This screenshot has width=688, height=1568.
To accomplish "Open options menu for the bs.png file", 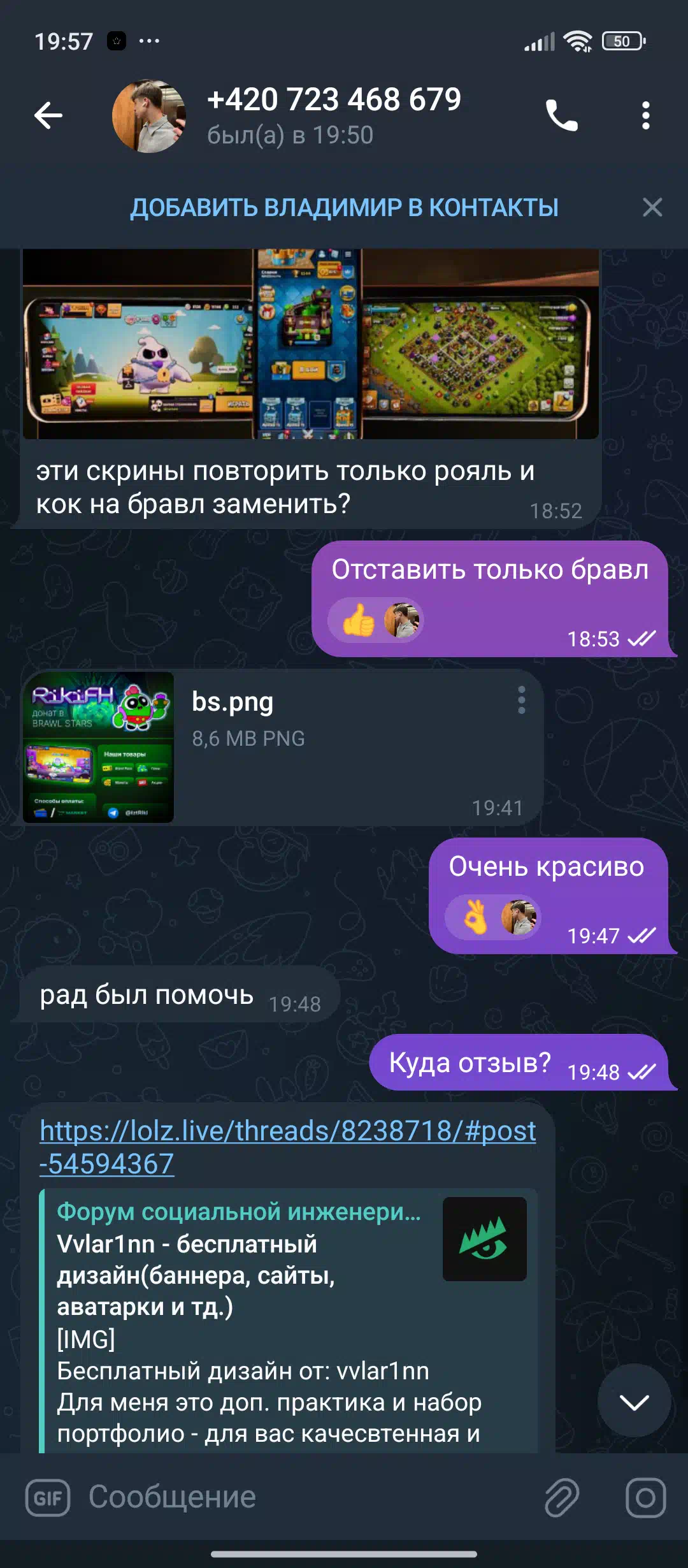I will [x=522, y=700].
